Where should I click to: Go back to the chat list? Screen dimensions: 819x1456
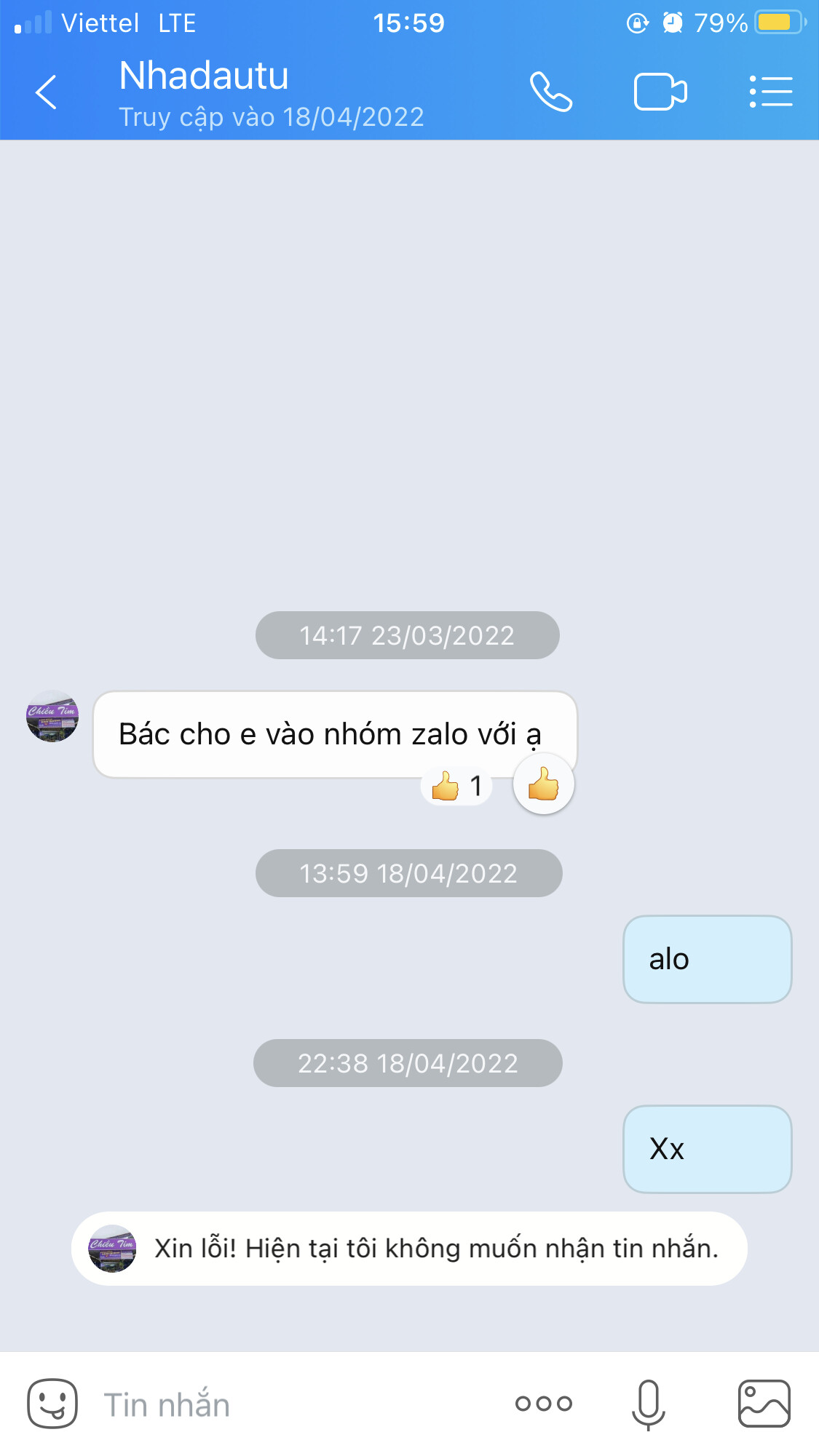pyautogui.click(x=46, y=92)
